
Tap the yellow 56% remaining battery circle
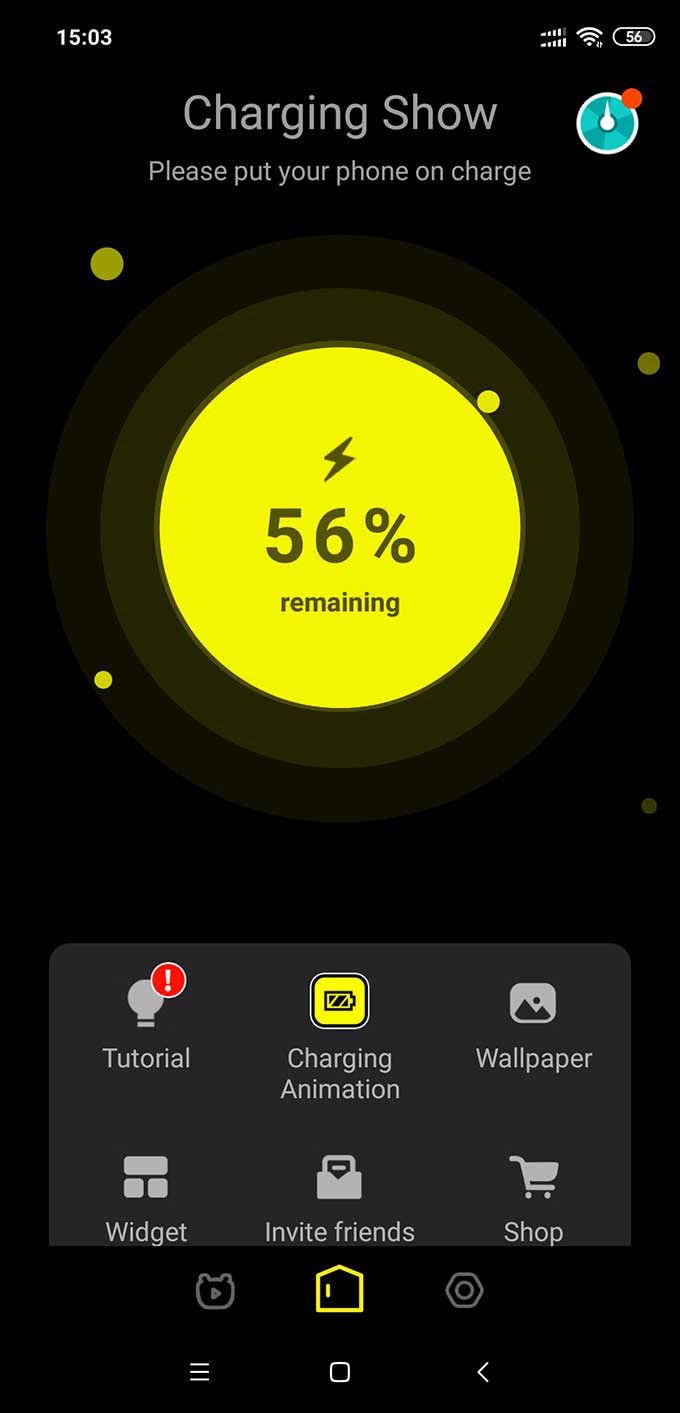pos(340,528)
